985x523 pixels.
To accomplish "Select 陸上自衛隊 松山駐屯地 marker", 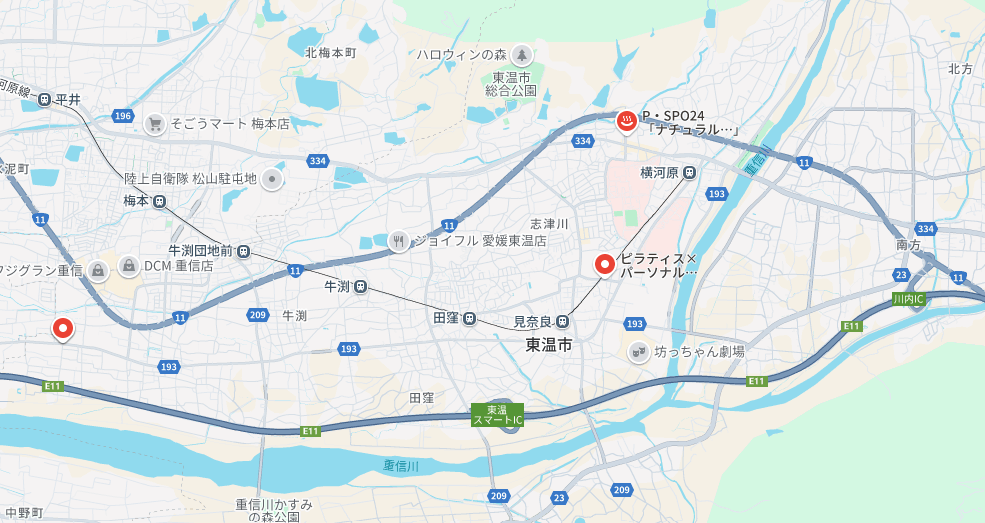I will [272, 179].
